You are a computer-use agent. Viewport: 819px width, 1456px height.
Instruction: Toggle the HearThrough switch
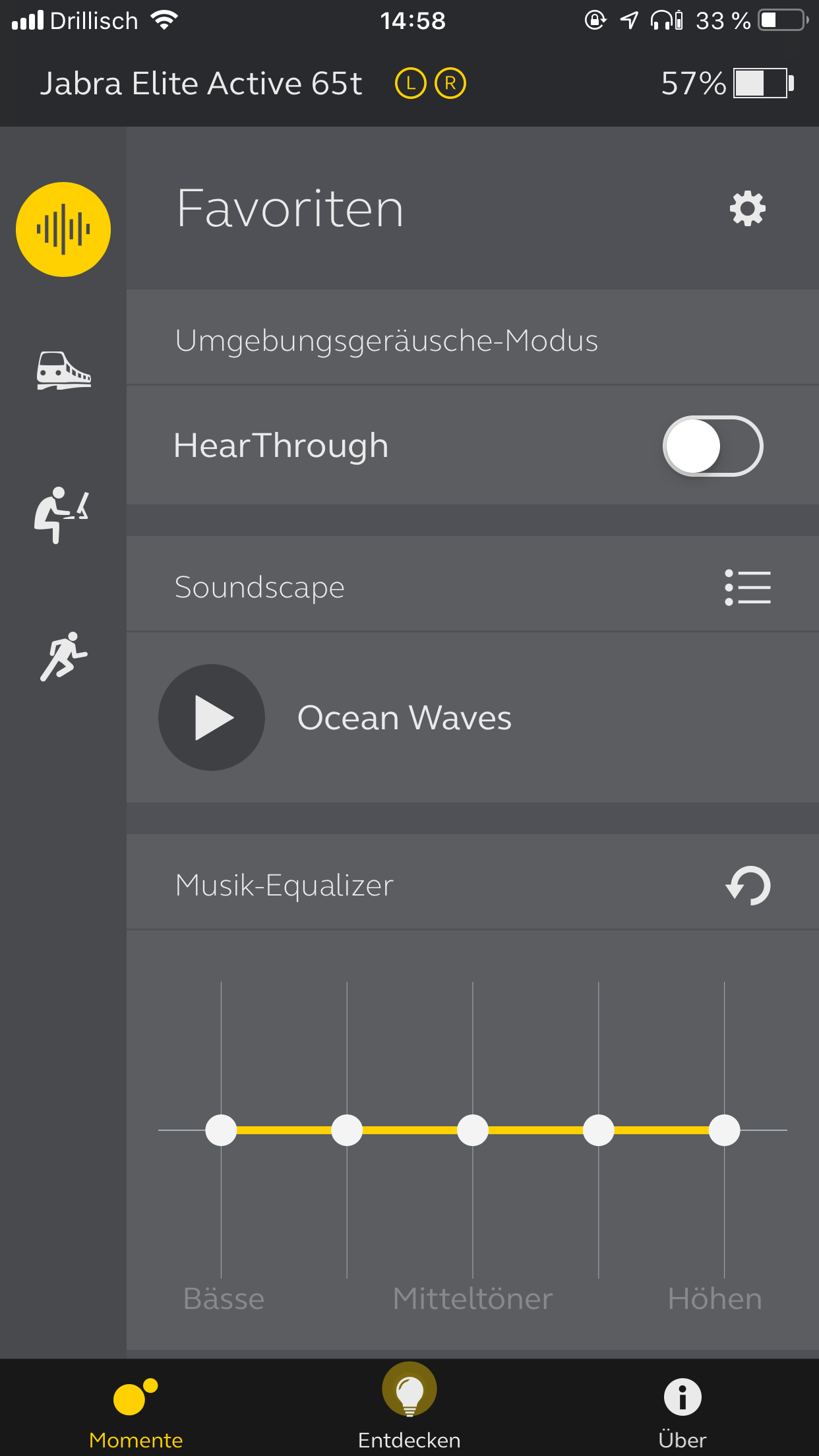(x=713, y=446)
